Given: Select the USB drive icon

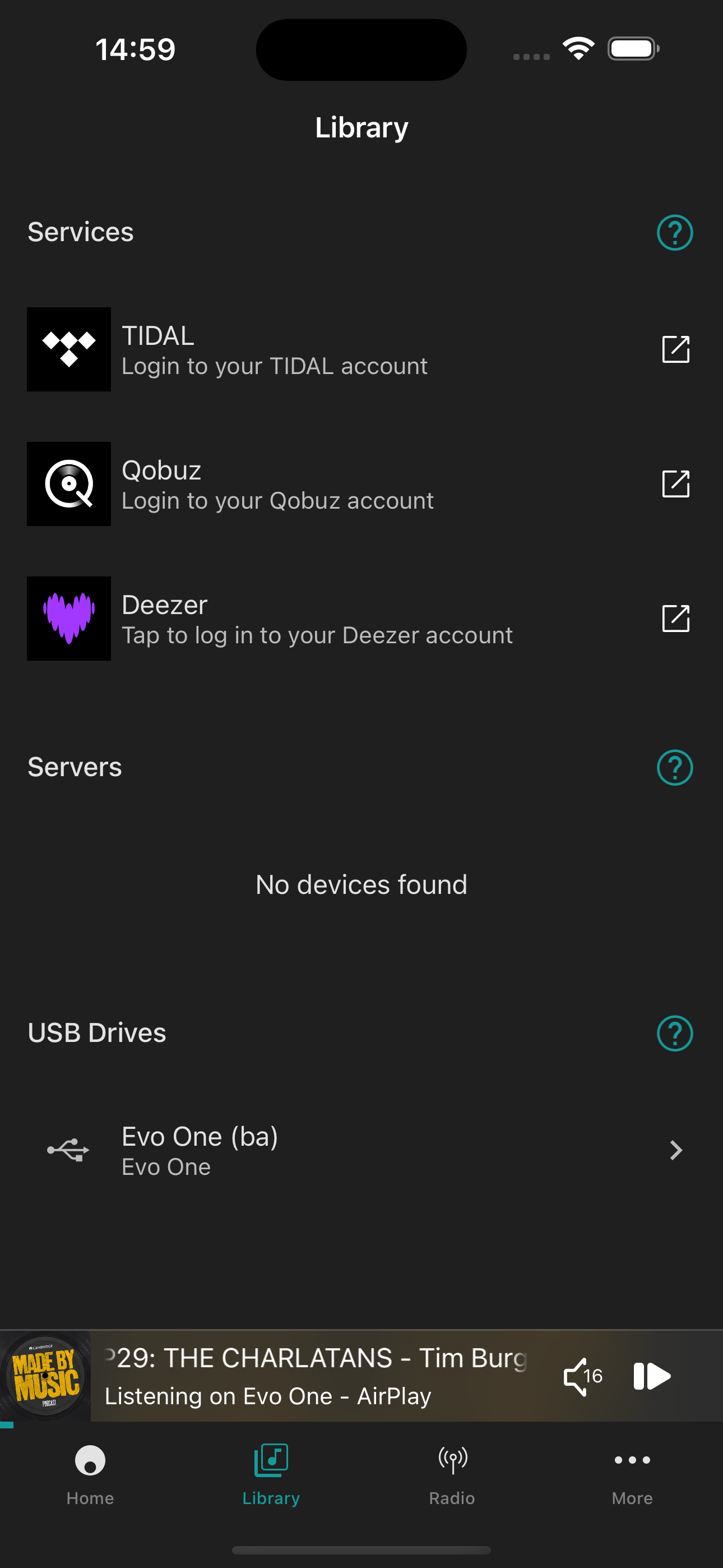Looking at the screenshot, I should click(68, 1149).
